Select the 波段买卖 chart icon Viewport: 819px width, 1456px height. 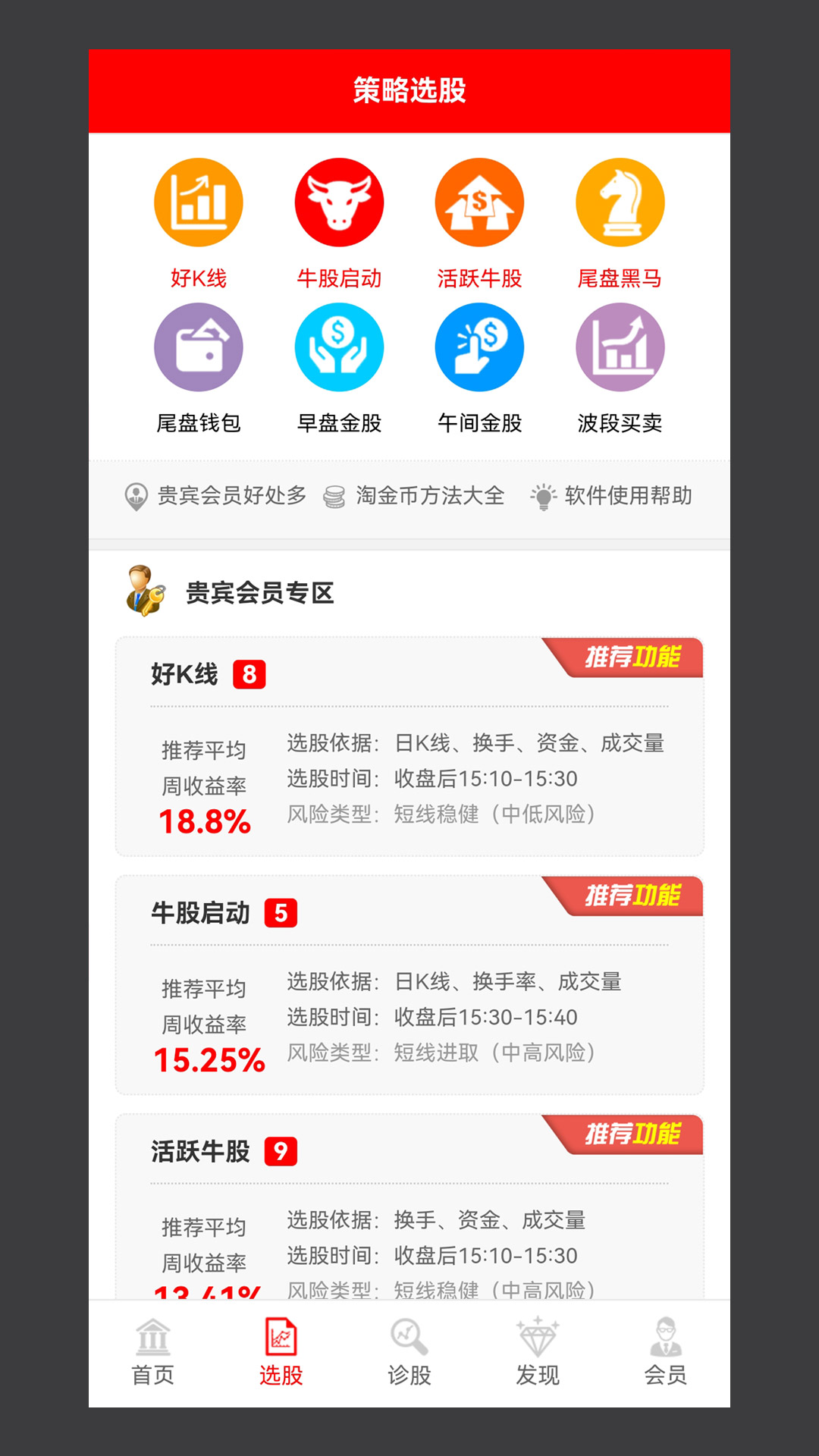coord(620,347)
